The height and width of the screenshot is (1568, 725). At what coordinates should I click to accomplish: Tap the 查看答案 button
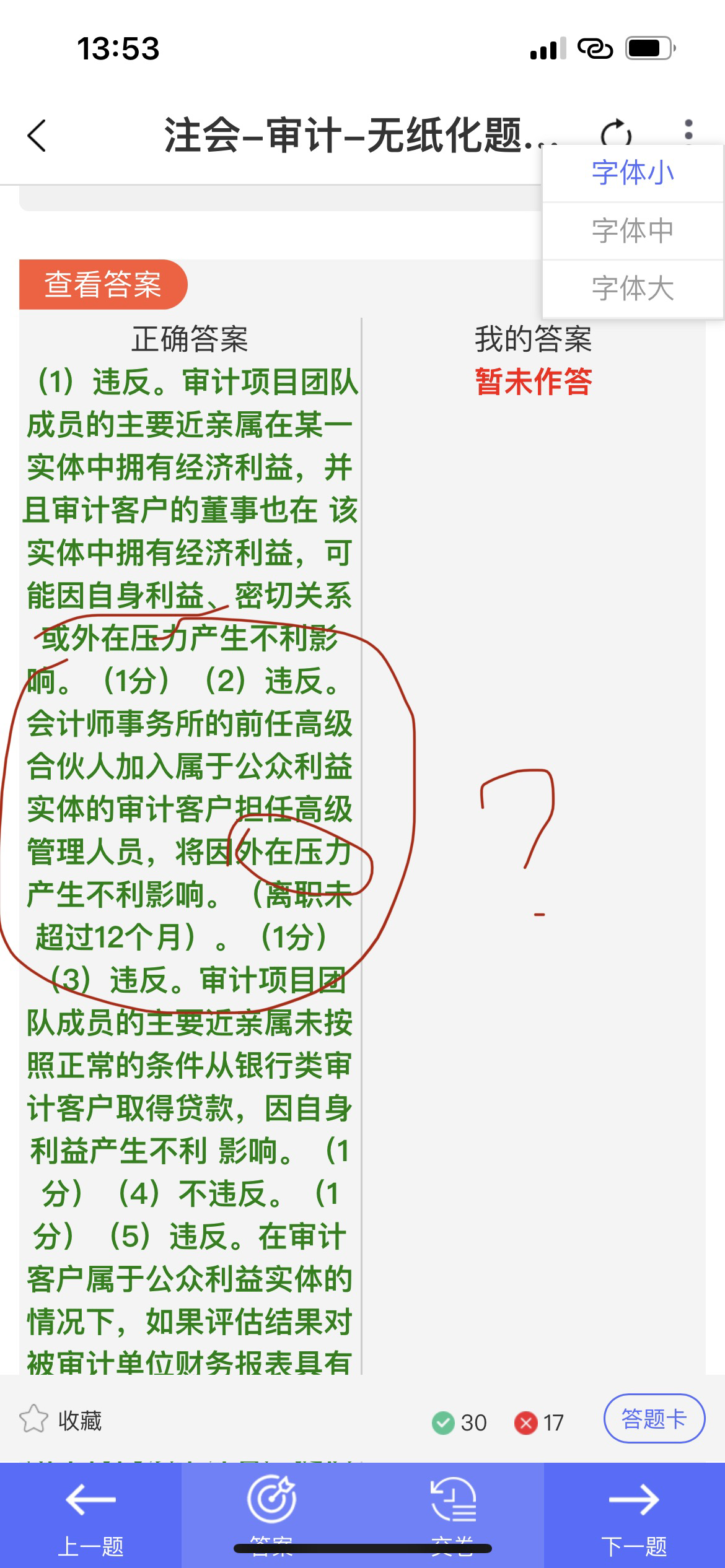(103, 284)
